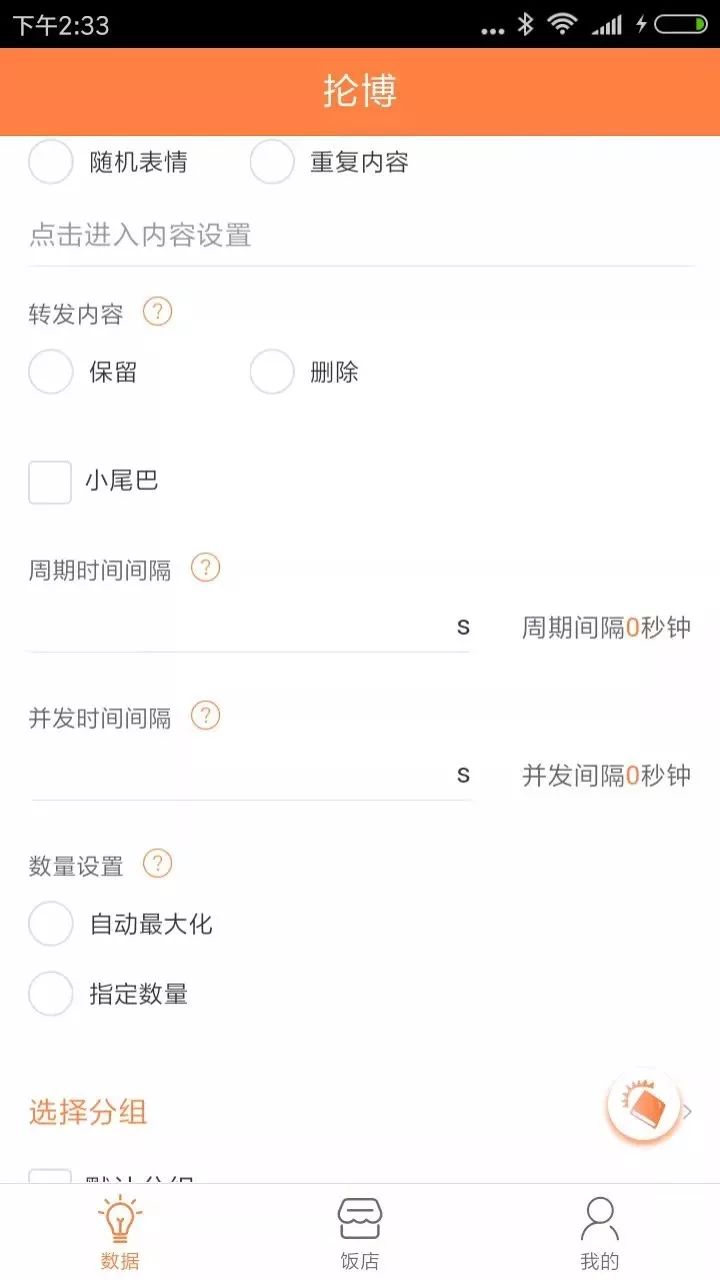The image size is (720, 1280).
Task: Focus the 周期时间间隔 seconds input
Action: point(240,628)
